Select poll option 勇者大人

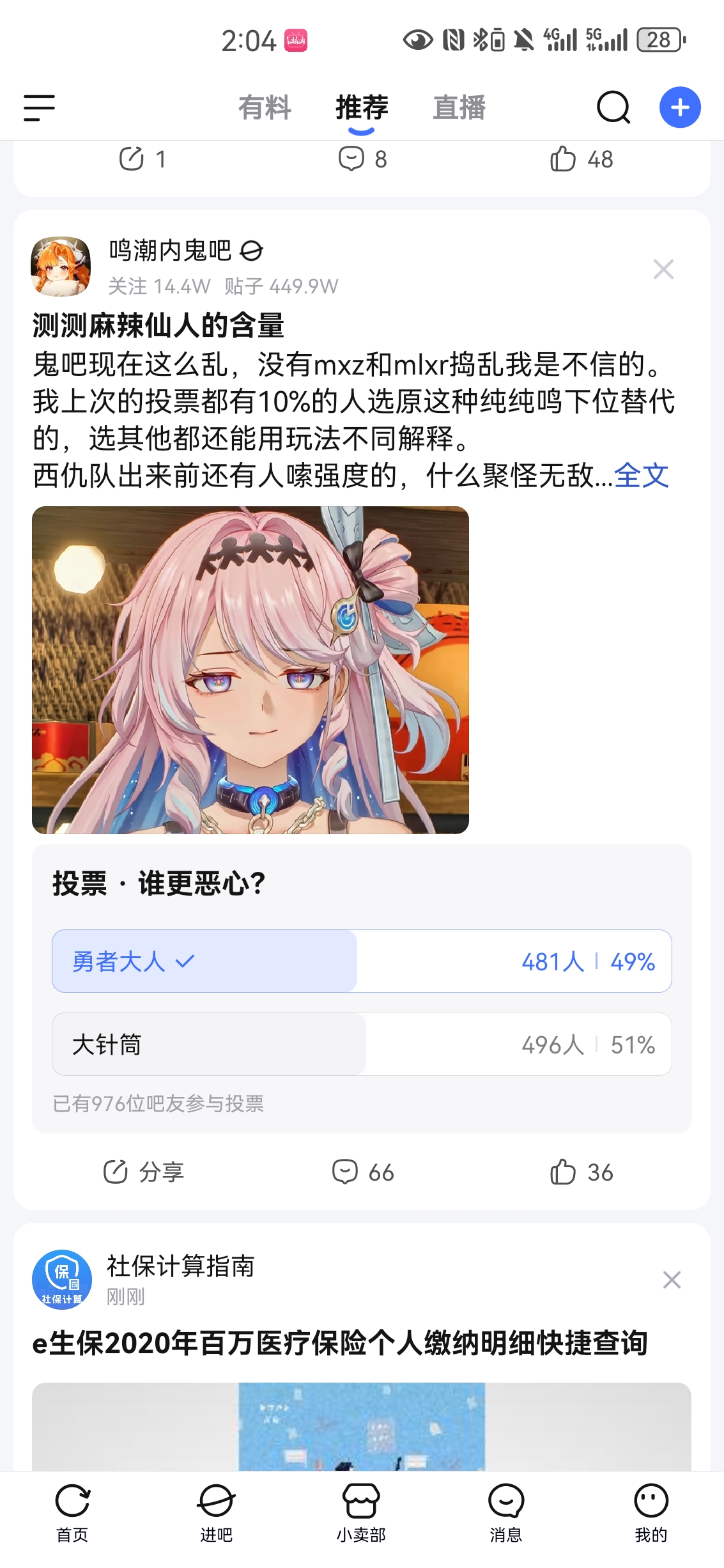point(362,961)
